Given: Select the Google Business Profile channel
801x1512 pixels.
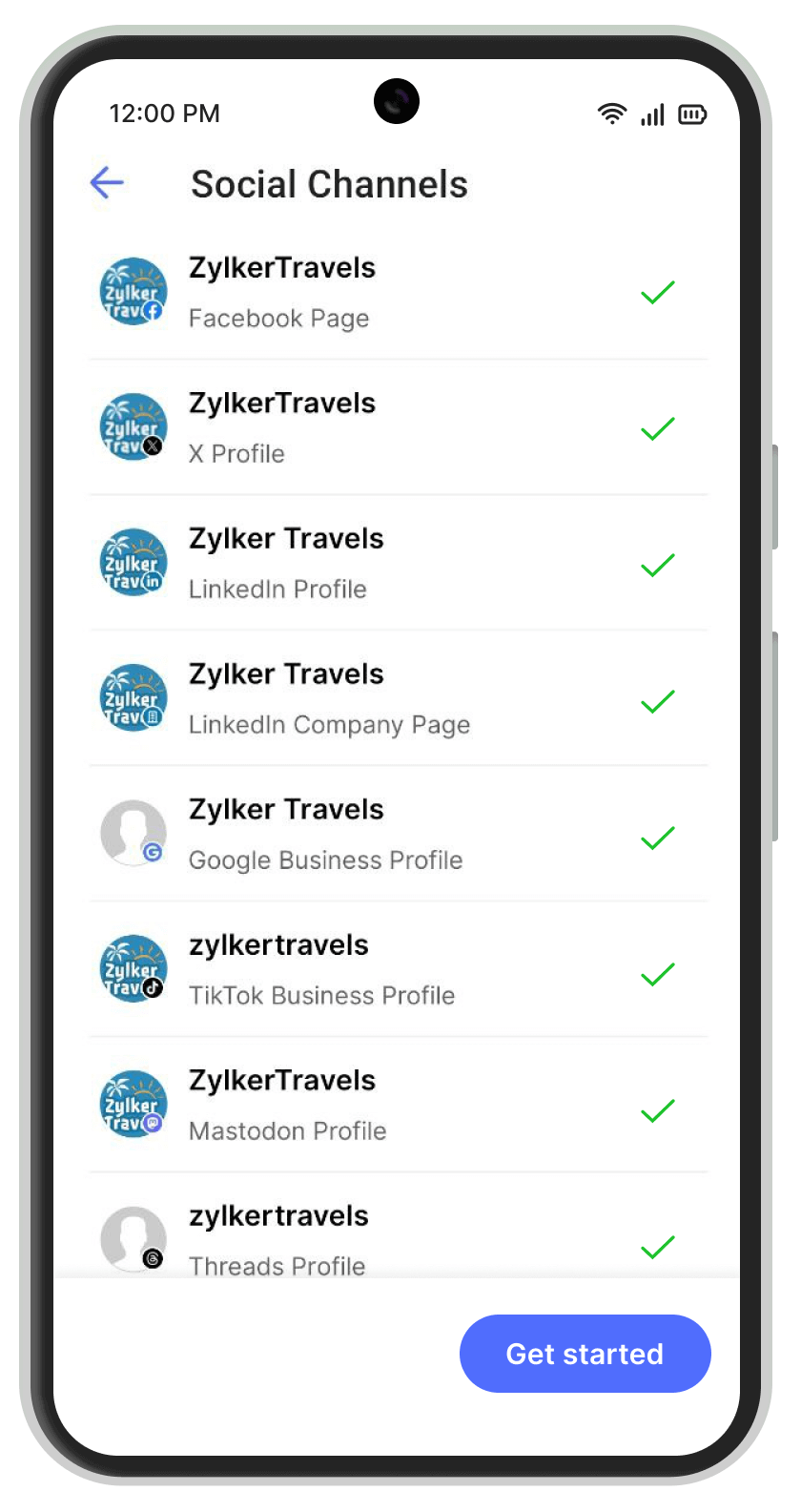Looking at the screenshot, I should pos(398,834).
